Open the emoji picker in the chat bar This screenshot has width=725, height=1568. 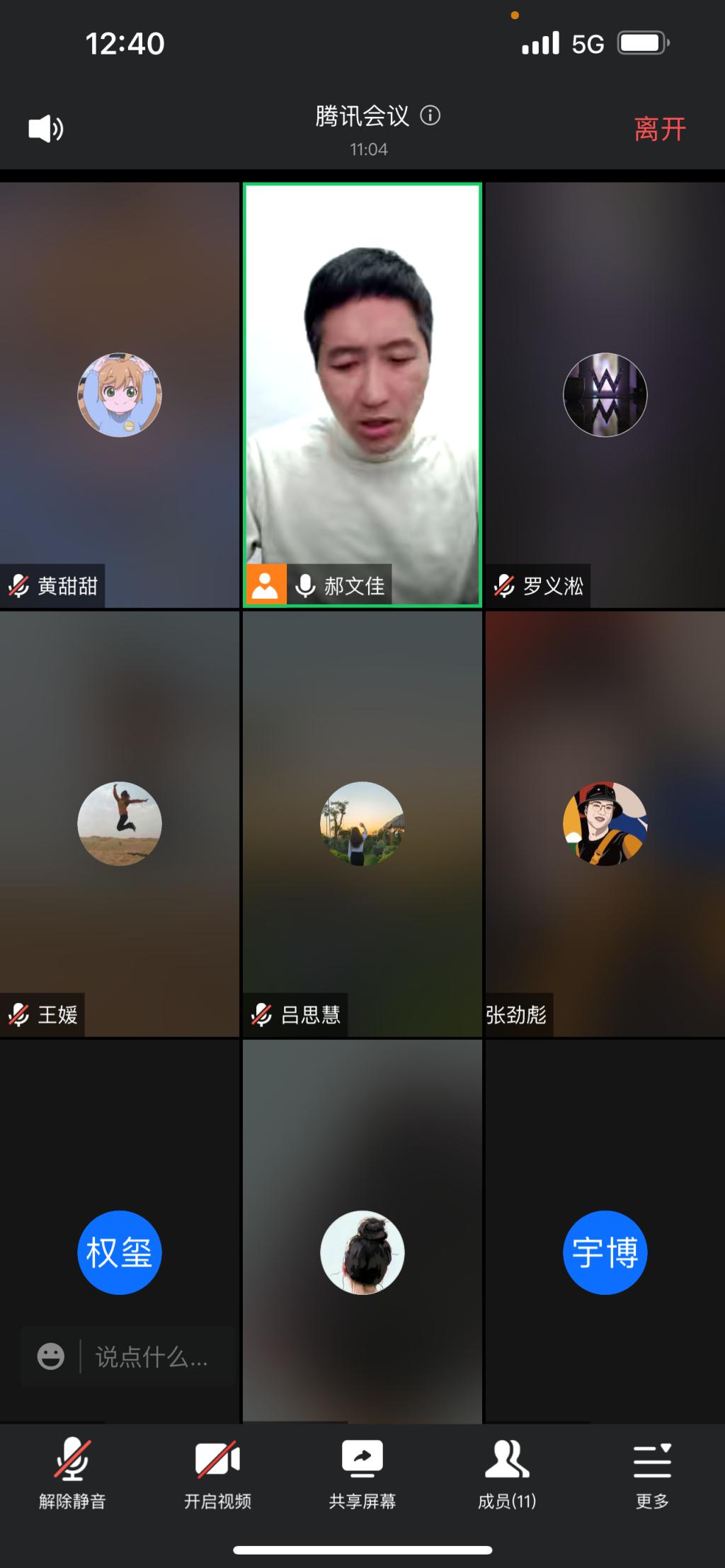[51, 1356]
